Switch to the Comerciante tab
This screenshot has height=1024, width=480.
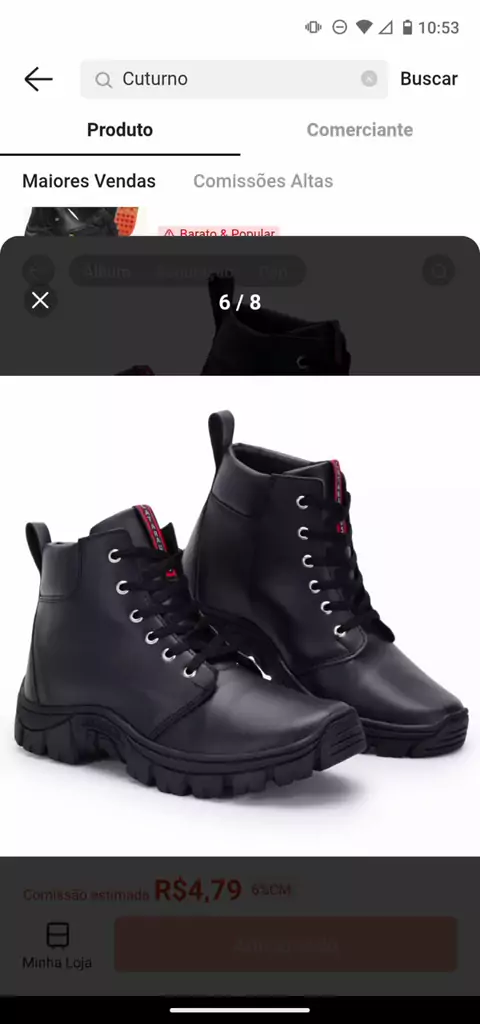[x=360, y=129]
